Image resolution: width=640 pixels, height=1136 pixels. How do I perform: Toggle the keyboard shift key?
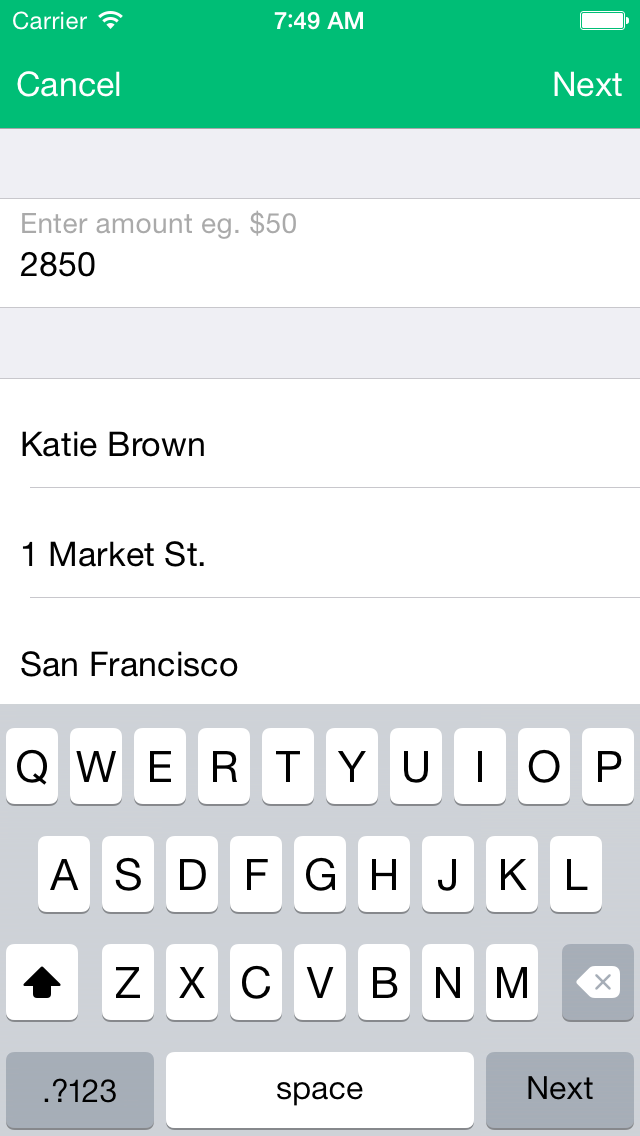coord(42,983)
